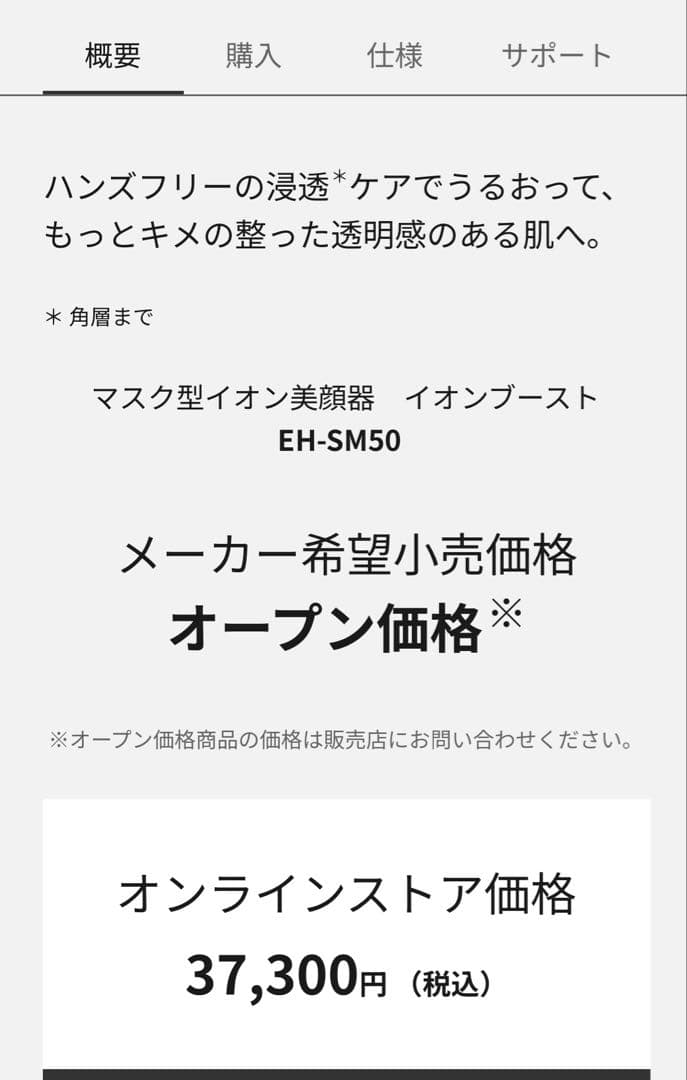Screen dimensions: 687x1080
Task: Go to the サポート tab
Action: tap(556, 56)
